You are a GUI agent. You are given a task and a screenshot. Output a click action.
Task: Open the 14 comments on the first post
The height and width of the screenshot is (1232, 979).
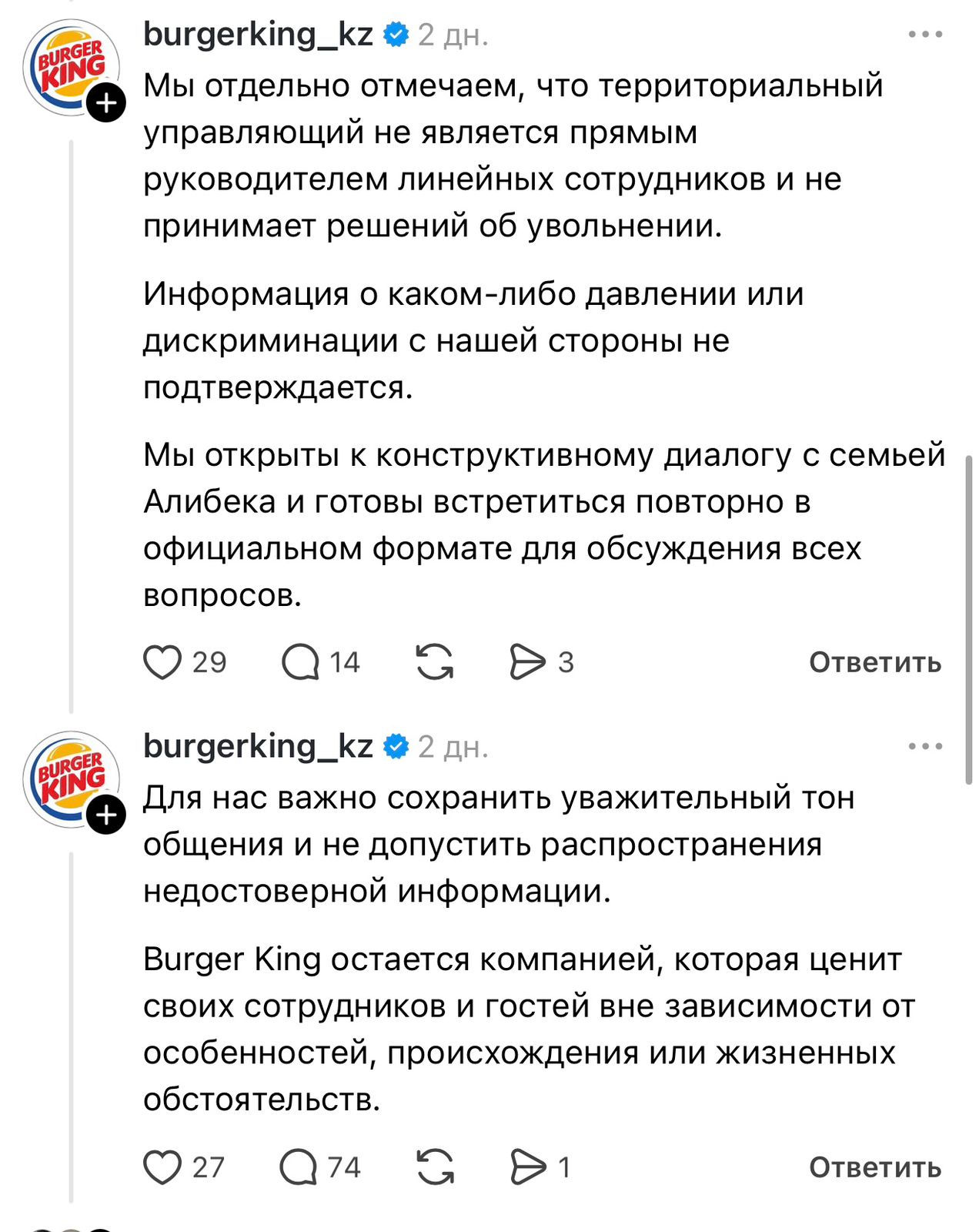(301, 662)
